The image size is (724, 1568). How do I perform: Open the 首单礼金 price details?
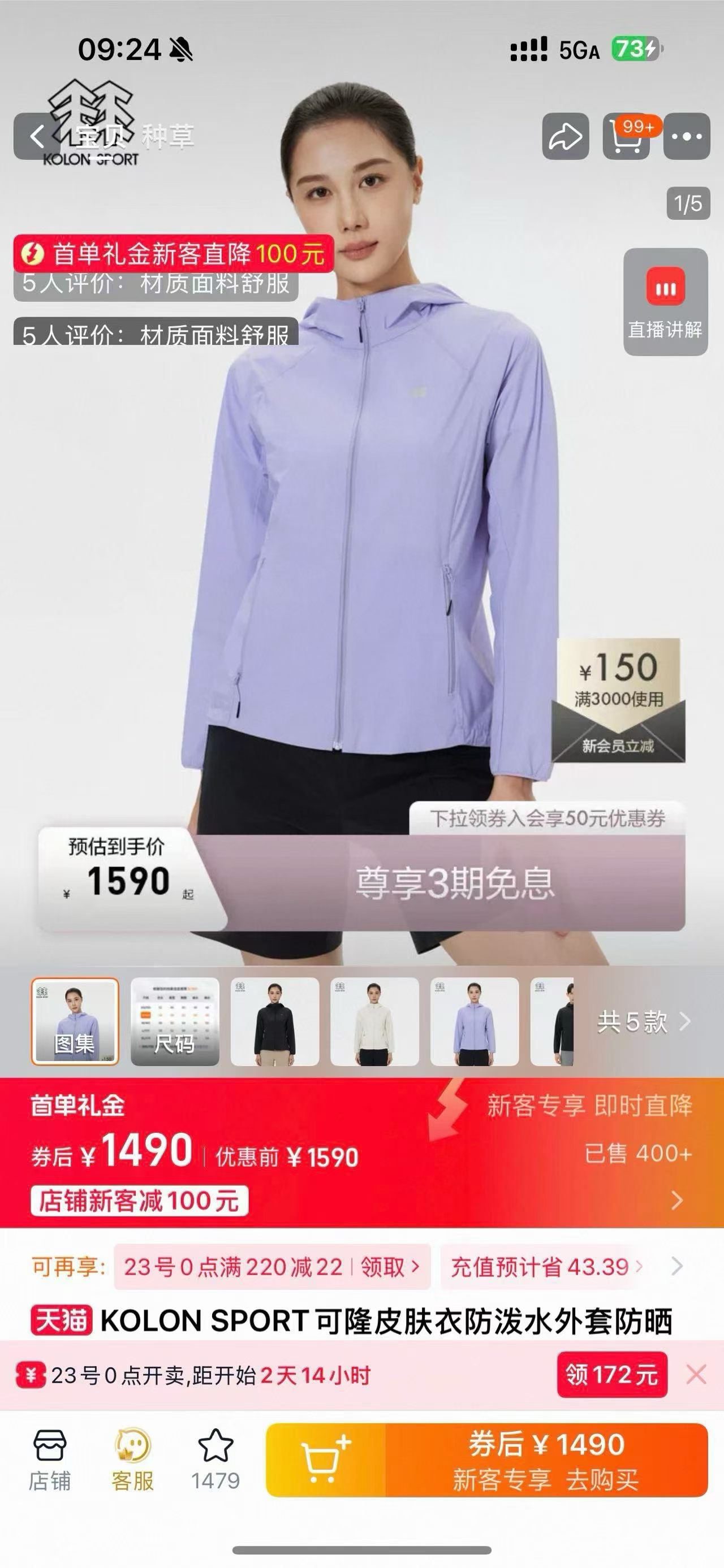click(x=676, y=1201)
